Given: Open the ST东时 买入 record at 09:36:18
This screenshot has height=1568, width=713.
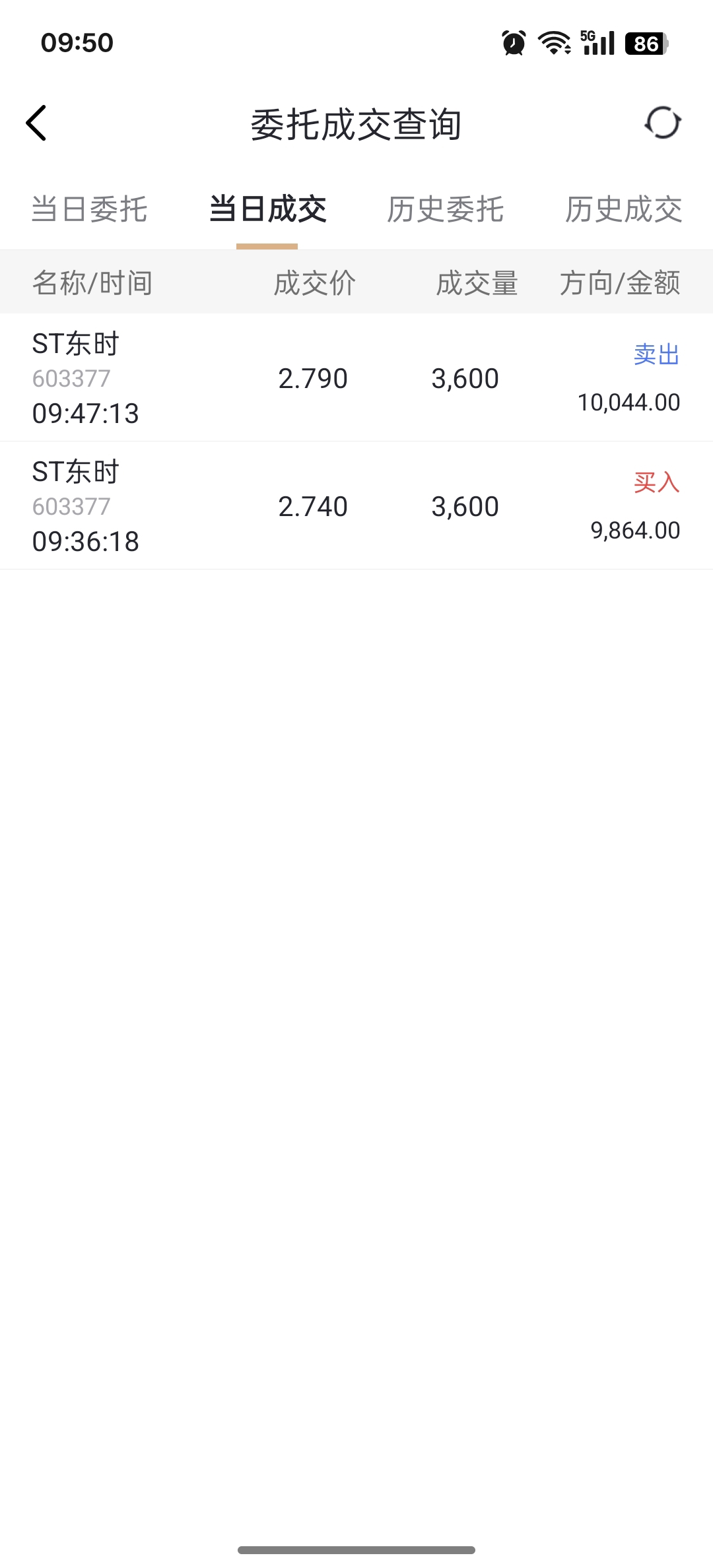Looking at the screenshot, I should coord(356,506).
